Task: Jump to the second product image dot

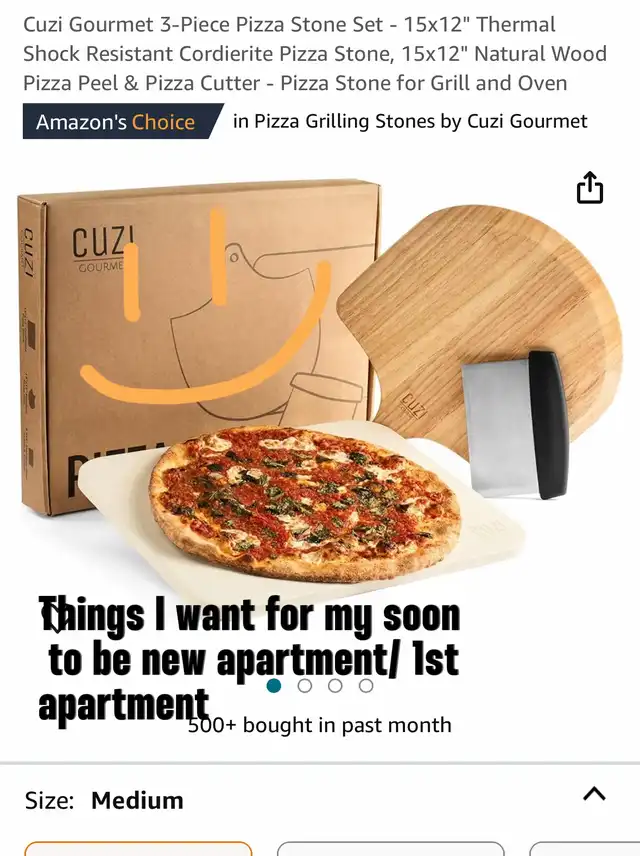Action: coord(305,686)
